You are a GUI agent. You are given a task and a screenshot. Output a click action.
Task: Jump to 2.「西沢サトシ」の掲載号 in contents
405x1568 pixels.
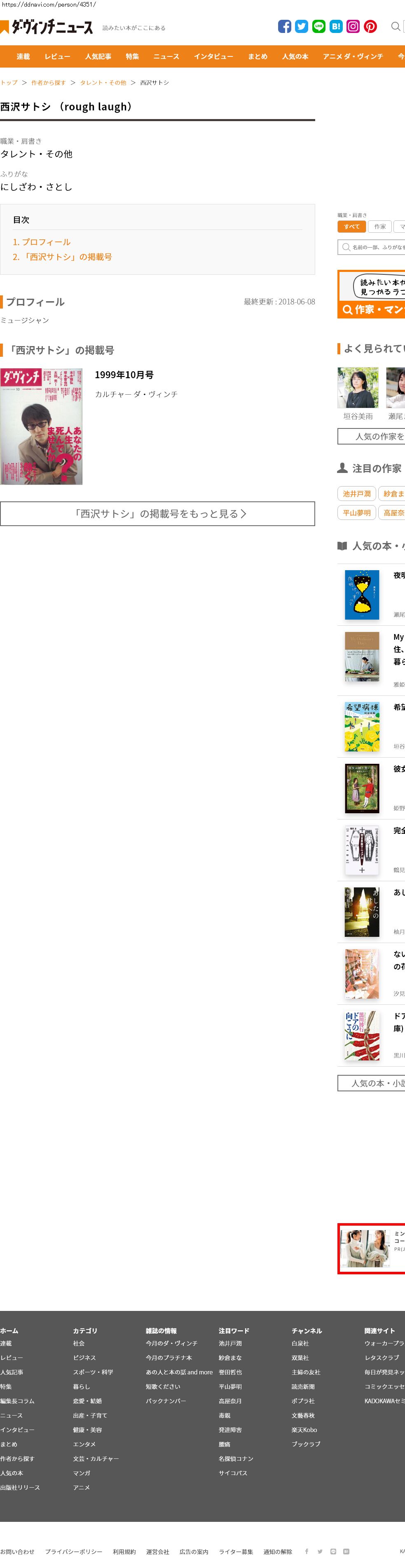tap(62, 257)
